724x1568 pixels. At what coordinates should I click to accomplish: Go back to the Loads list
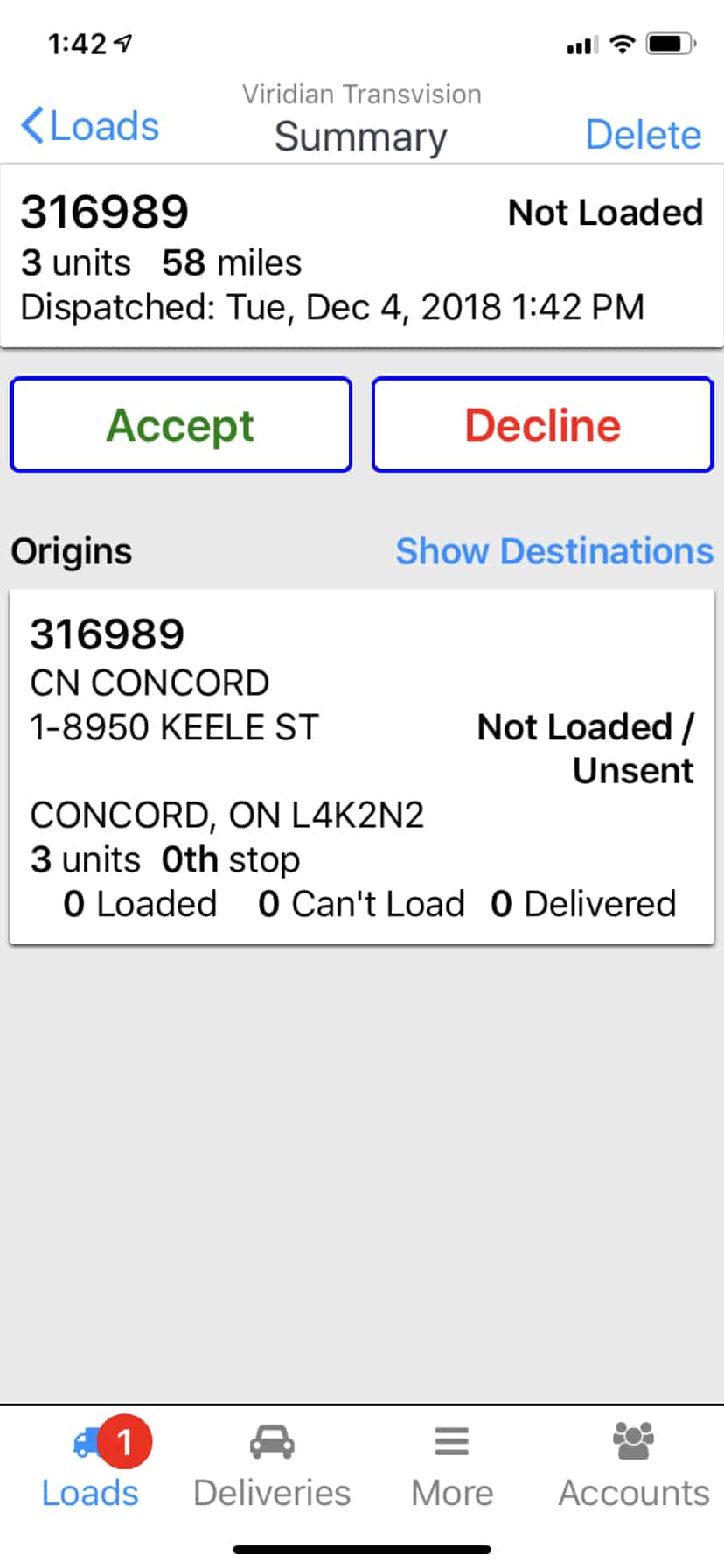90,126
